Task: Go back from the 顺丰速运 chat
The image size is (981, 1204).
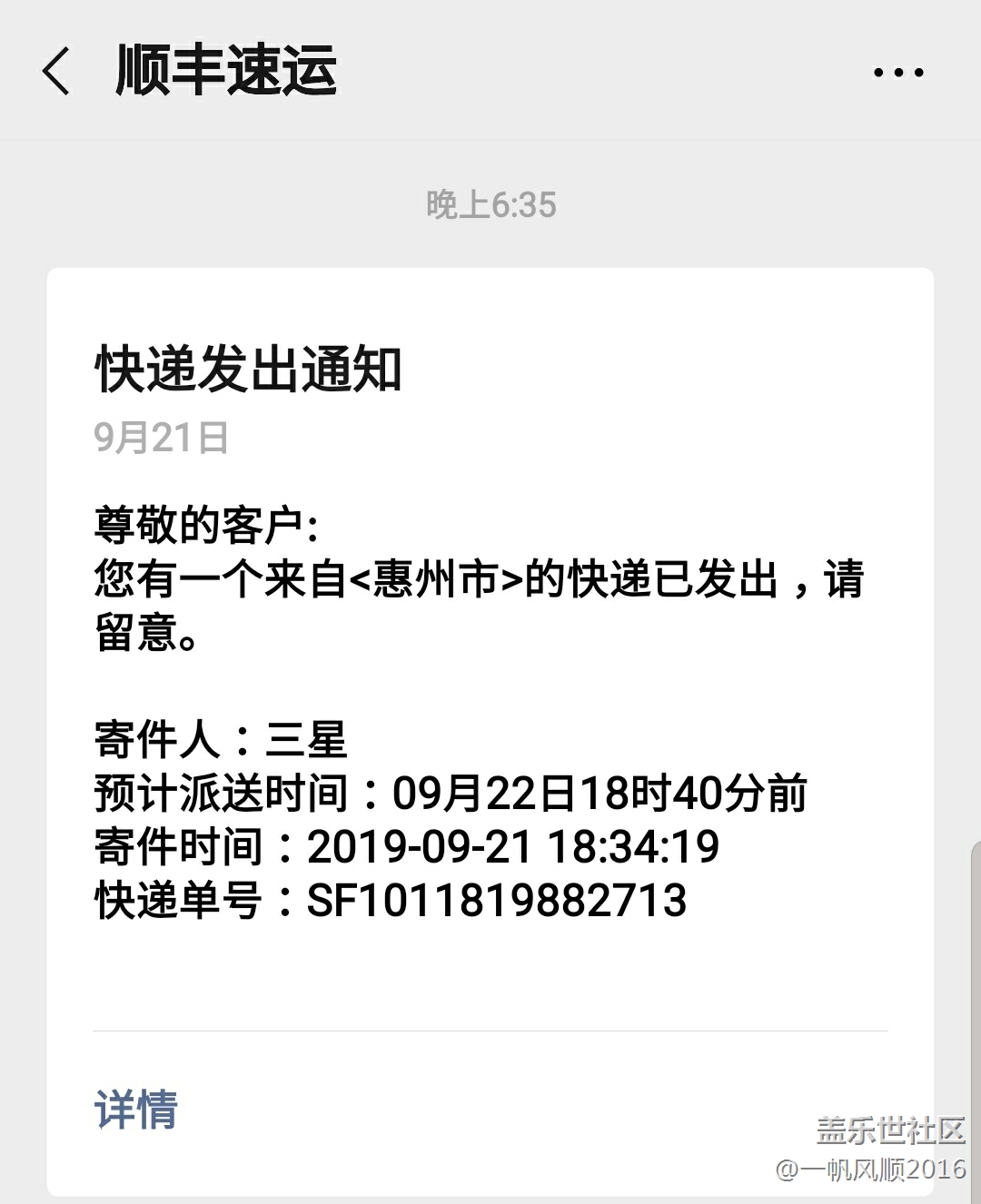Action: 56,71
